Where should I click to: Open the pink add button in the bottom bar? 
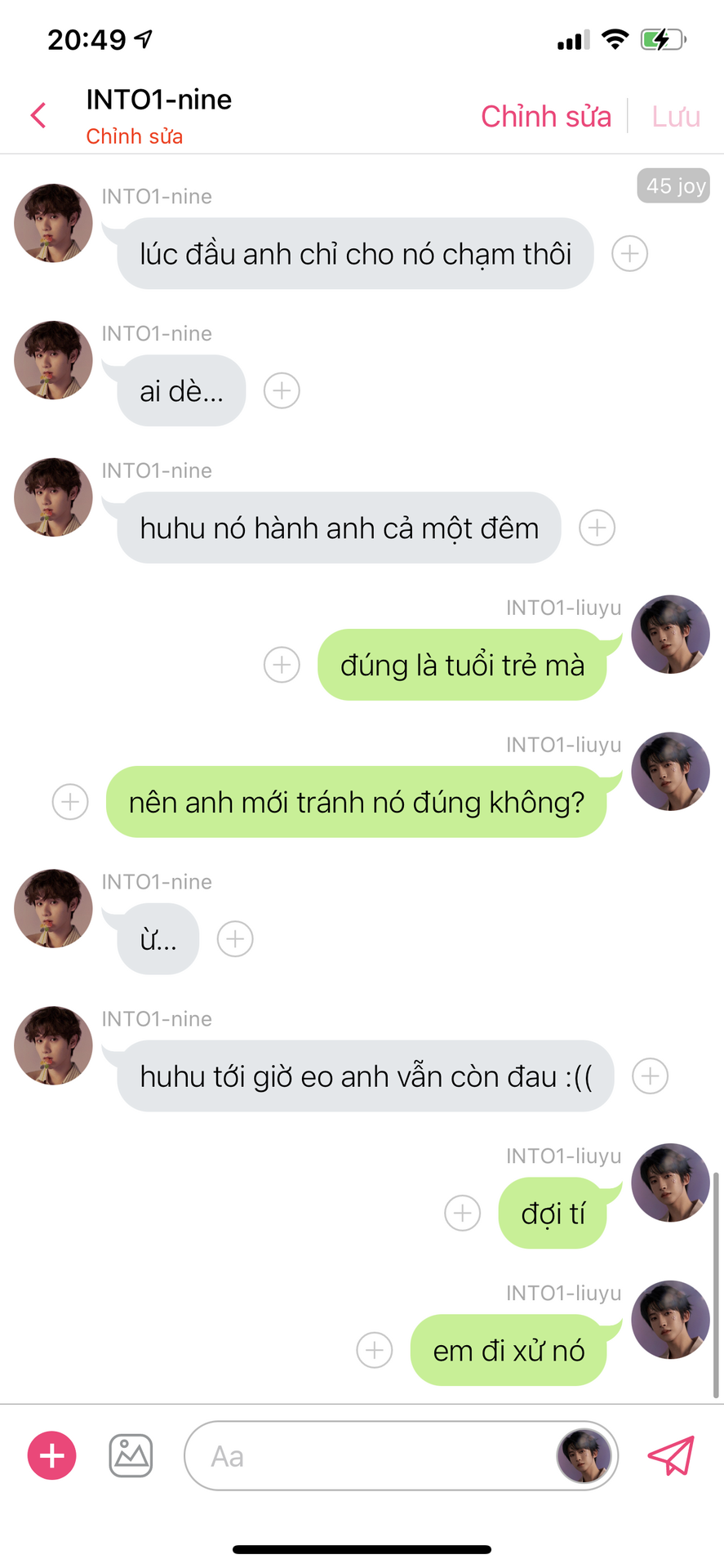tap(52, 1455)
